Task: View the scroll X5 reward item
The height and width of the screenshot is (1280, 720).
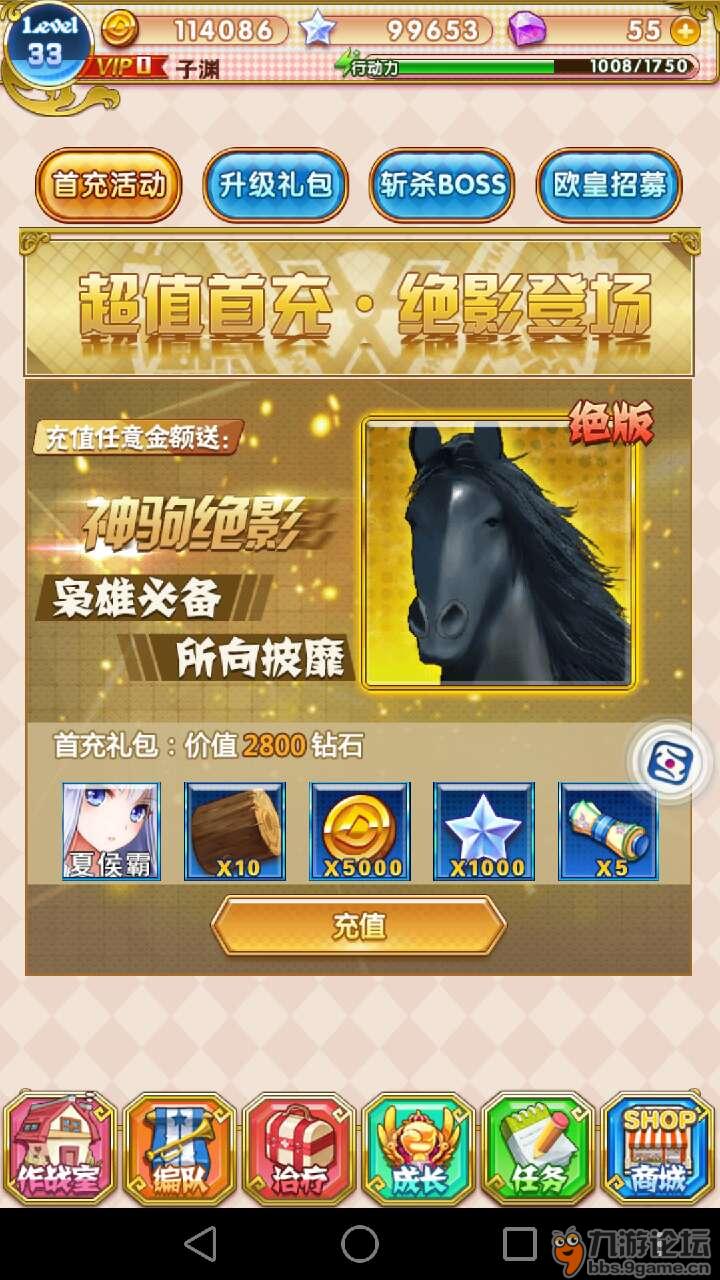Action: coord(608,831)
